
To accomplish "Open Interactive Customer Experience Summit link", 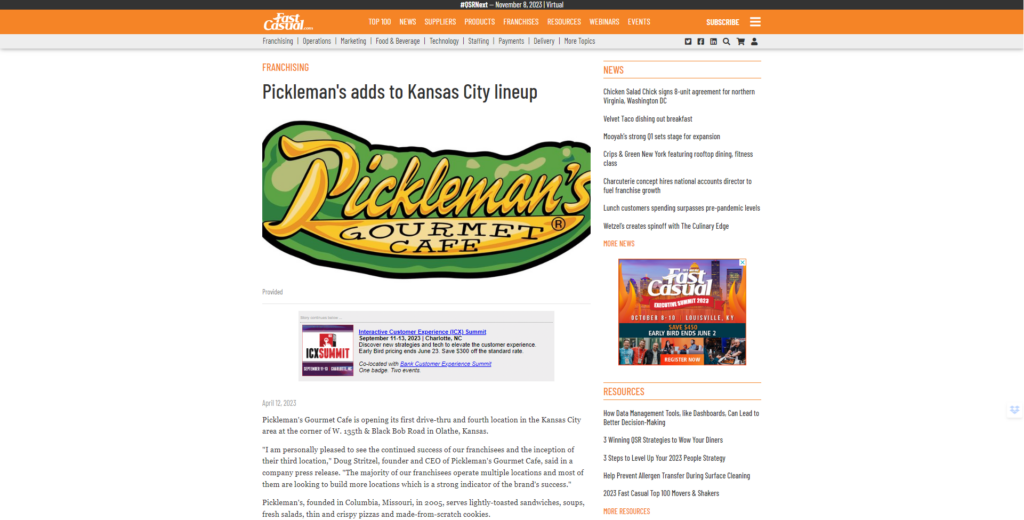I will 422,332.
